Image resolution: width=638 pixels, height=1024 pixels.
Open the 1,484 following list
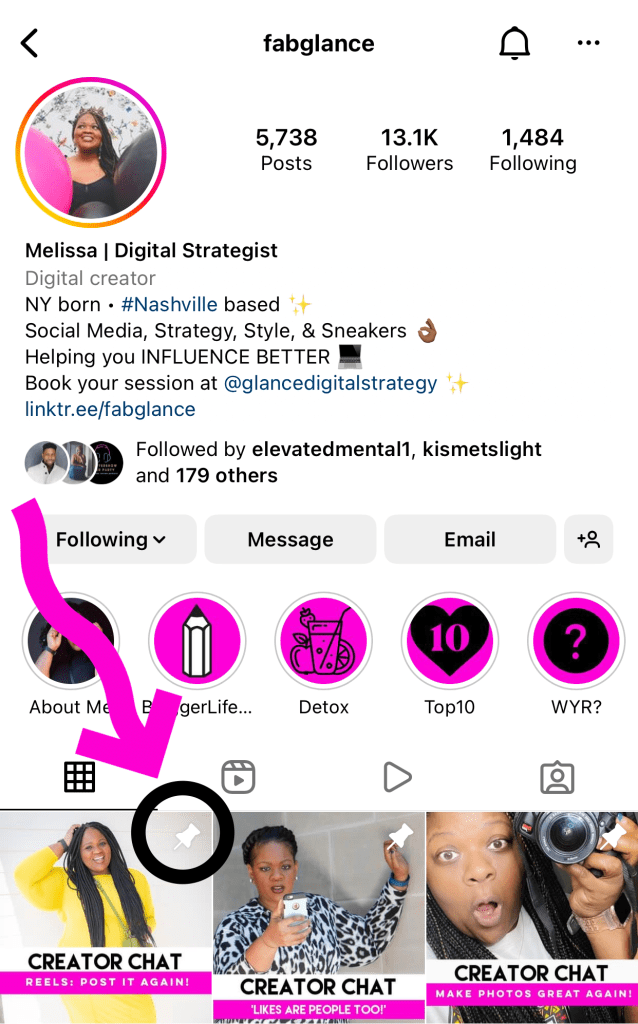coord(532,149)
